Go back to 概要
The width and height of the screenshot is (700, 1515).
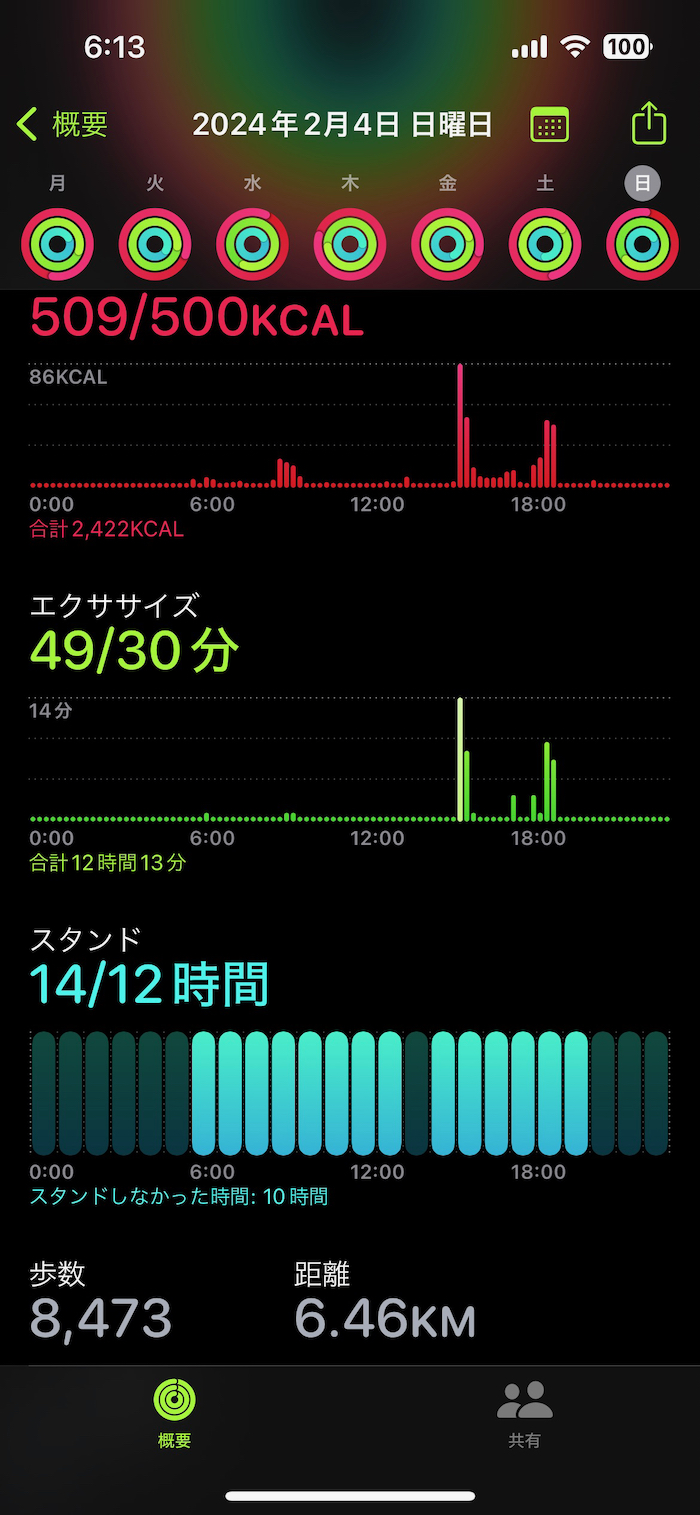pyautogui.click(x=62, y=125)
